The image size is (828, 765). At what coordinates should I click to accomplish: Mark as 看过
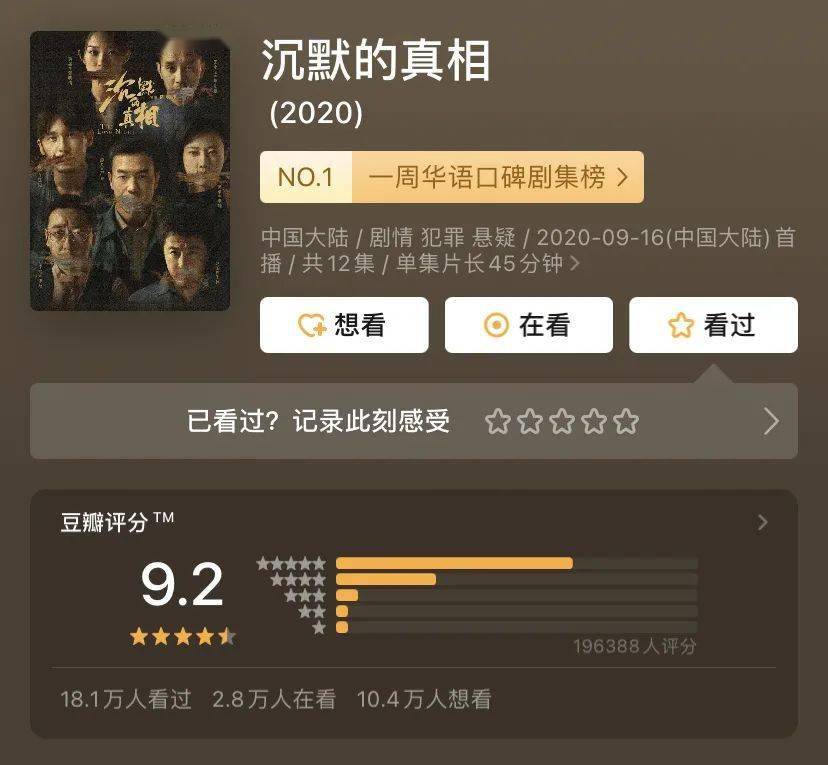pyautogui.click(x=713, y=325)
